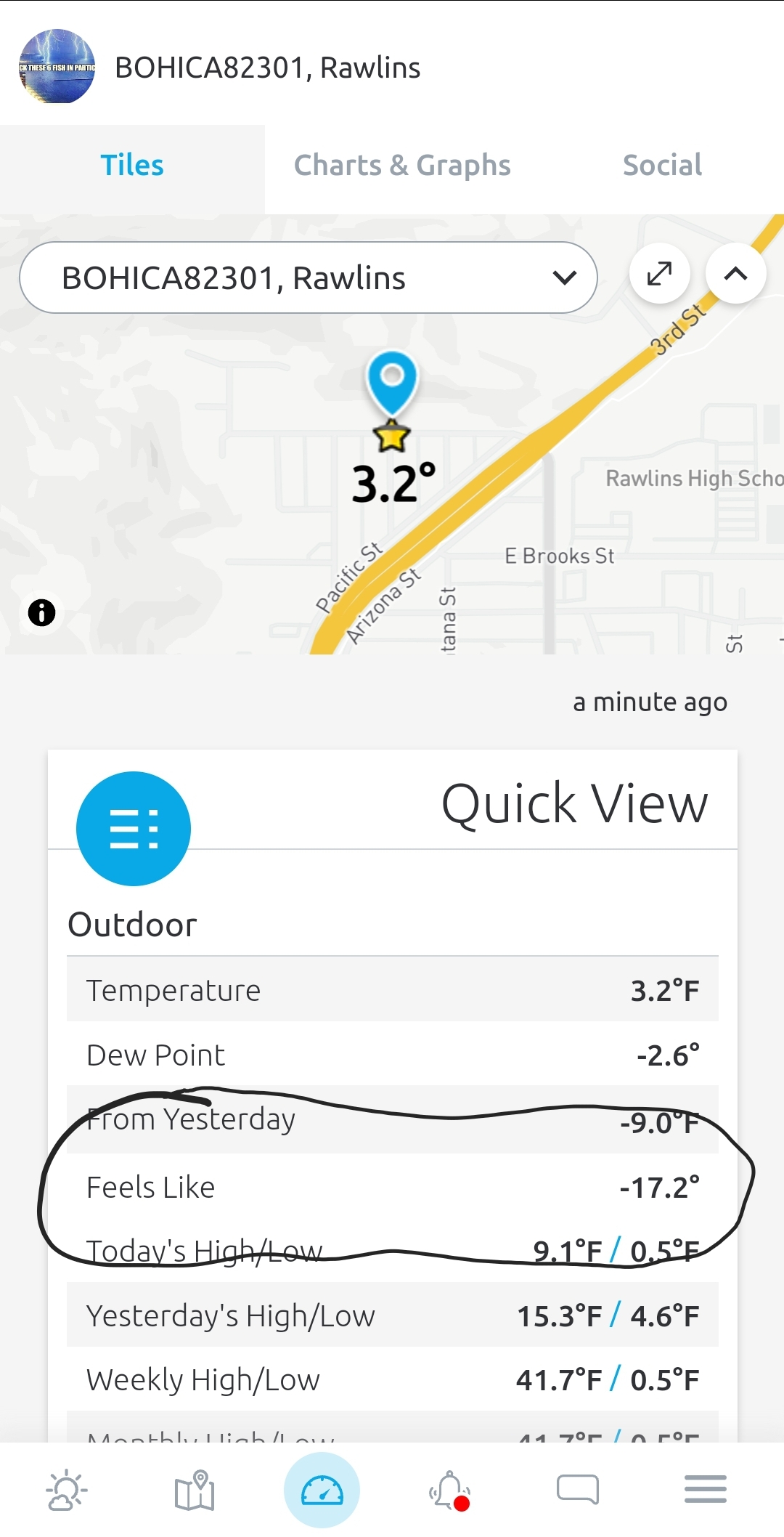The width and height of the screenshot is (784, 1537).
Task: Open the Social tab
Action: [x=662, y=166]
